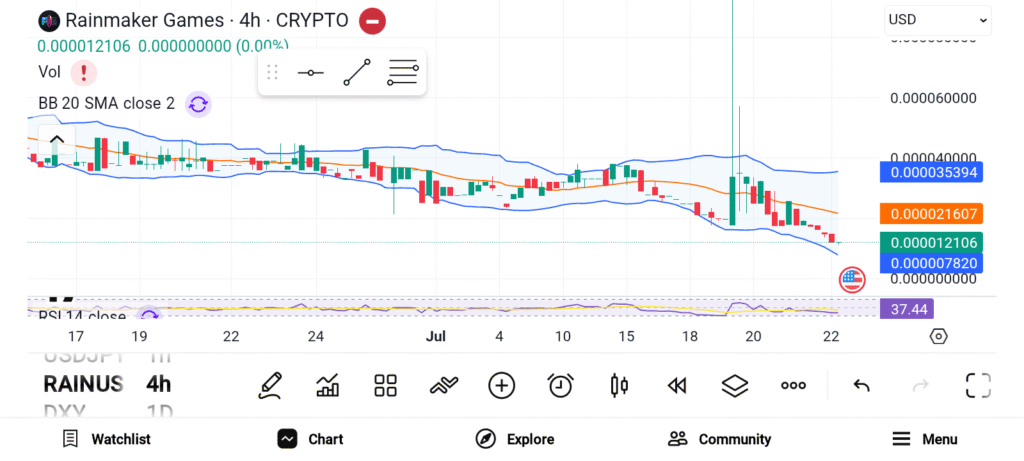Open the object tree layers

click(735, 385)
